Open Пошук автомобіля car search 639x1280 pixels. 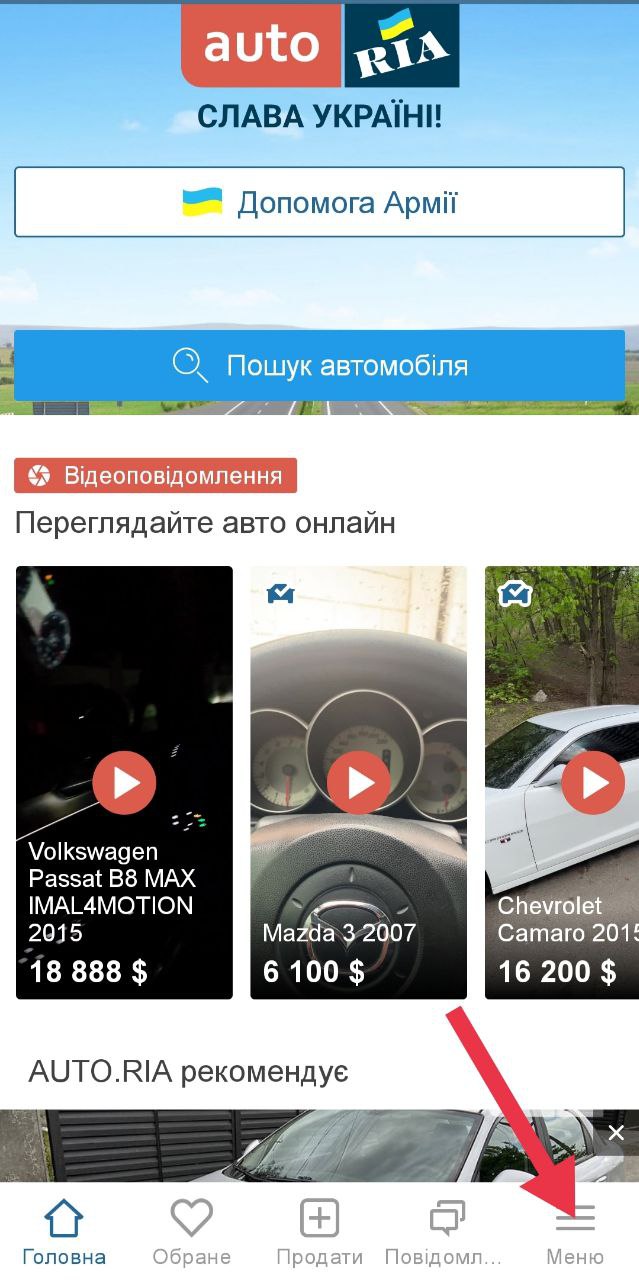pyautogui.click(x=319, y=365)
